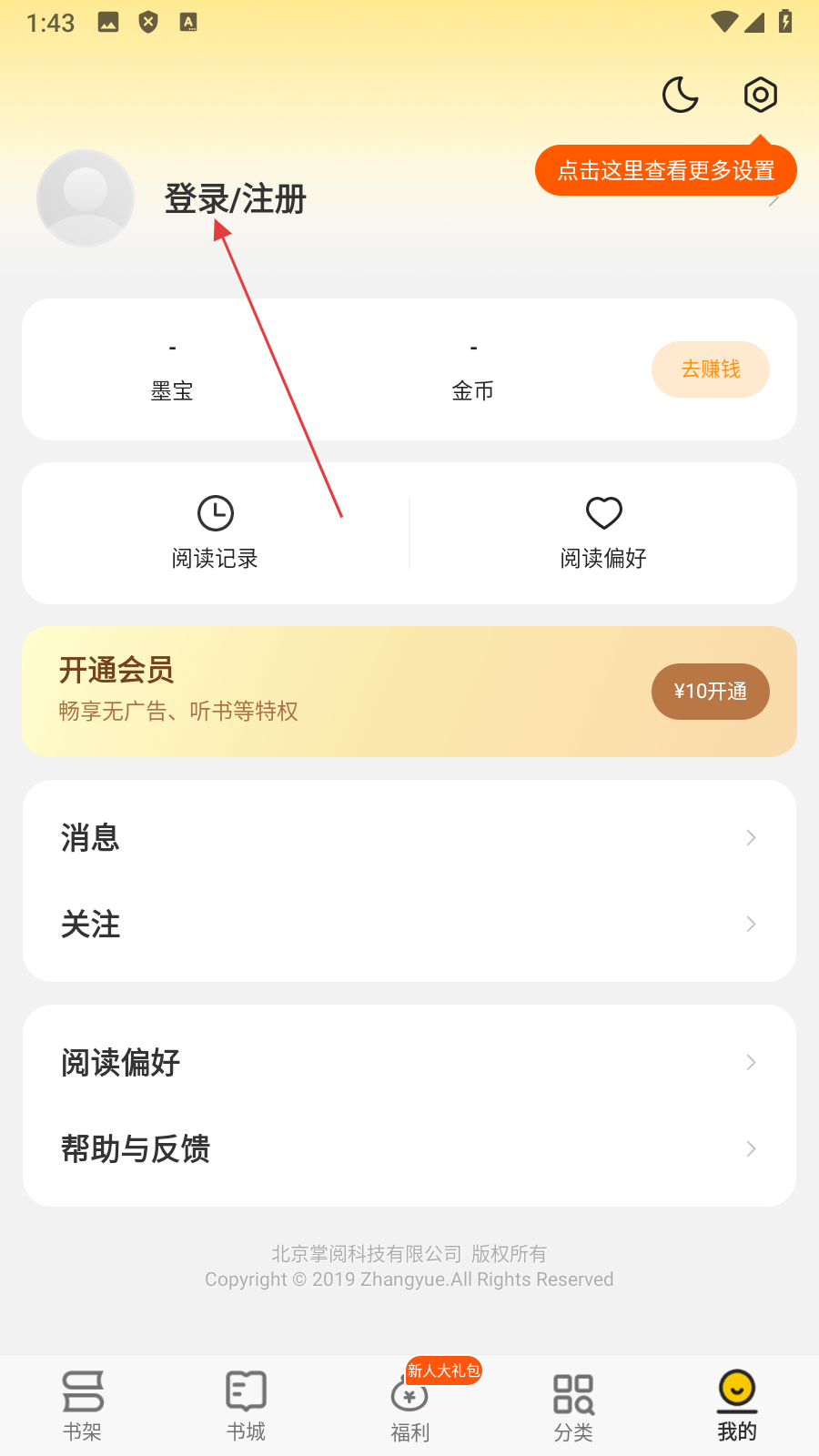Screen dimensions: 819x1456
Task: Tap the default profile avatar
Action: 86,198
